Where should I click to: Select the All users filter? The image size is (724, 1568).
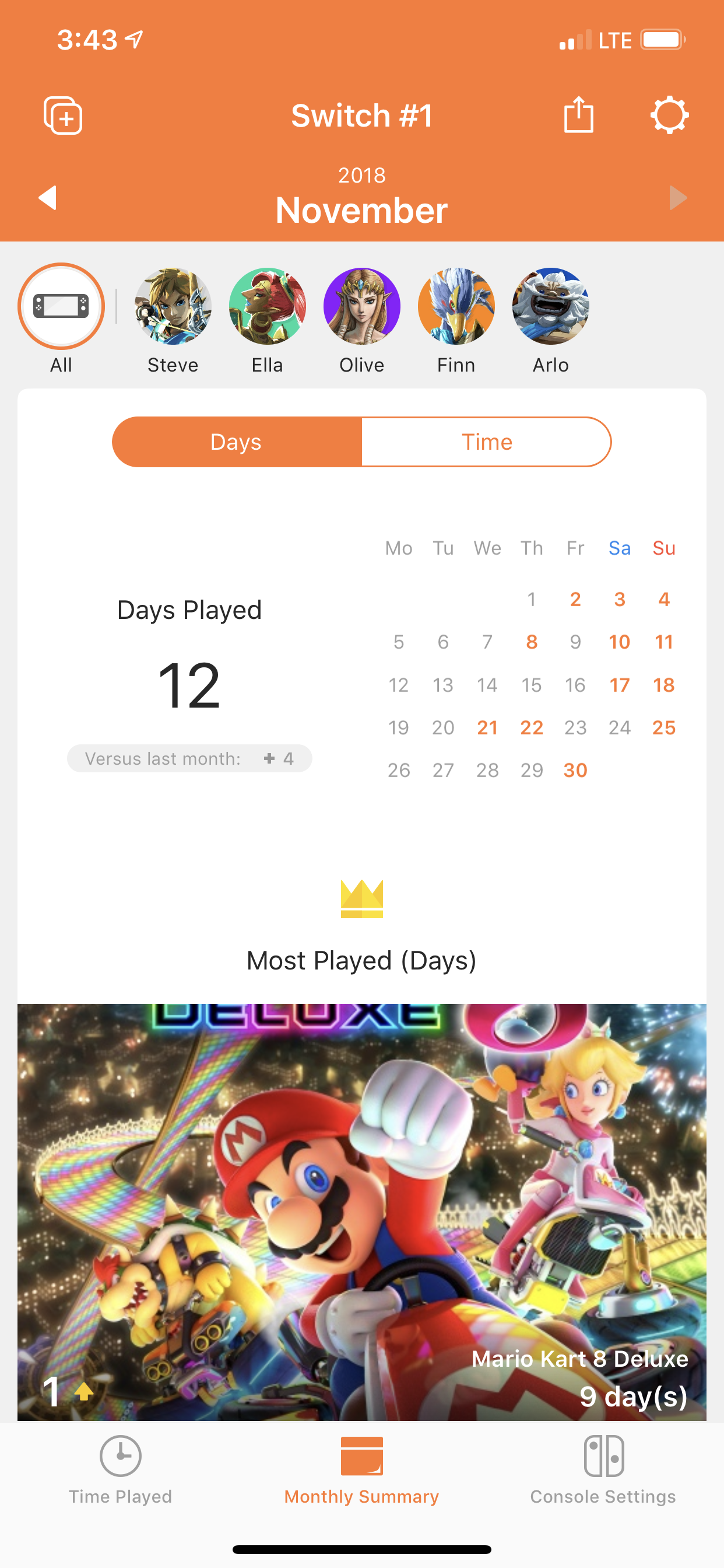pos(61,306)
